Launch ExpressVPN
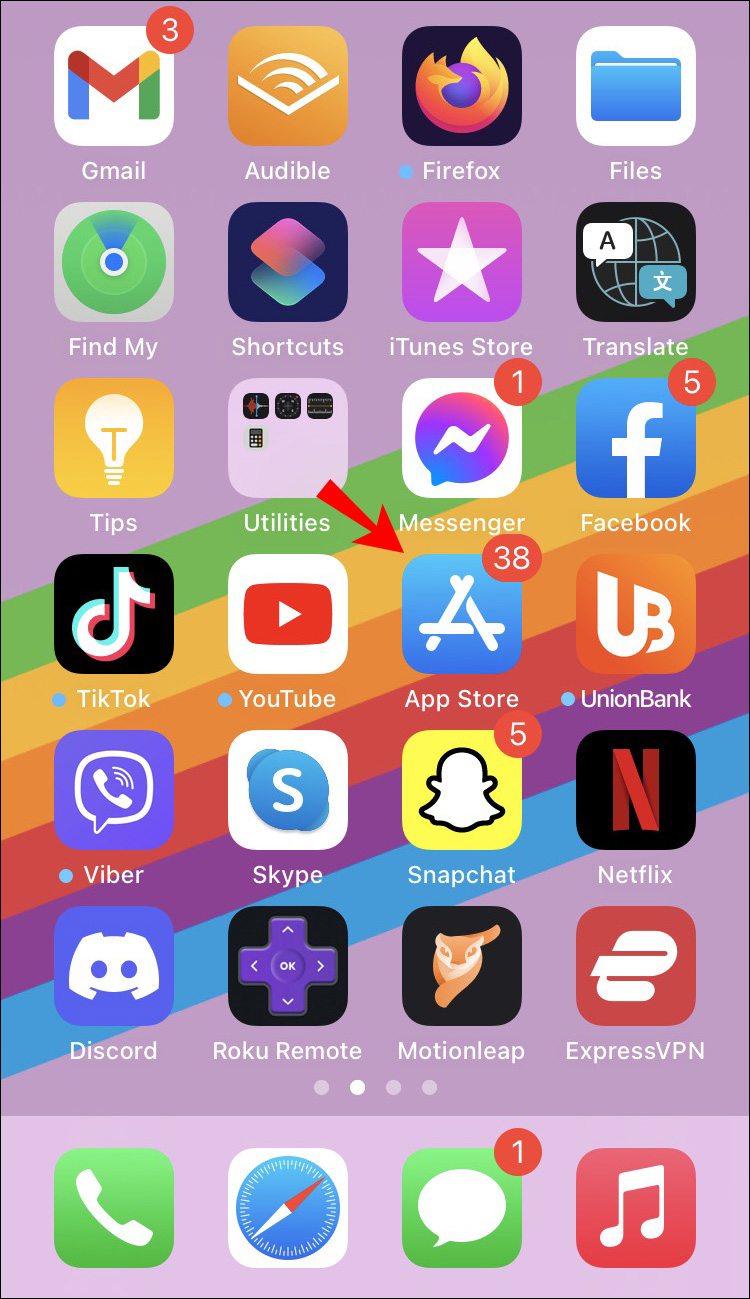The height and width of the screenshot is (1299, 750). (x=636, y=966)
